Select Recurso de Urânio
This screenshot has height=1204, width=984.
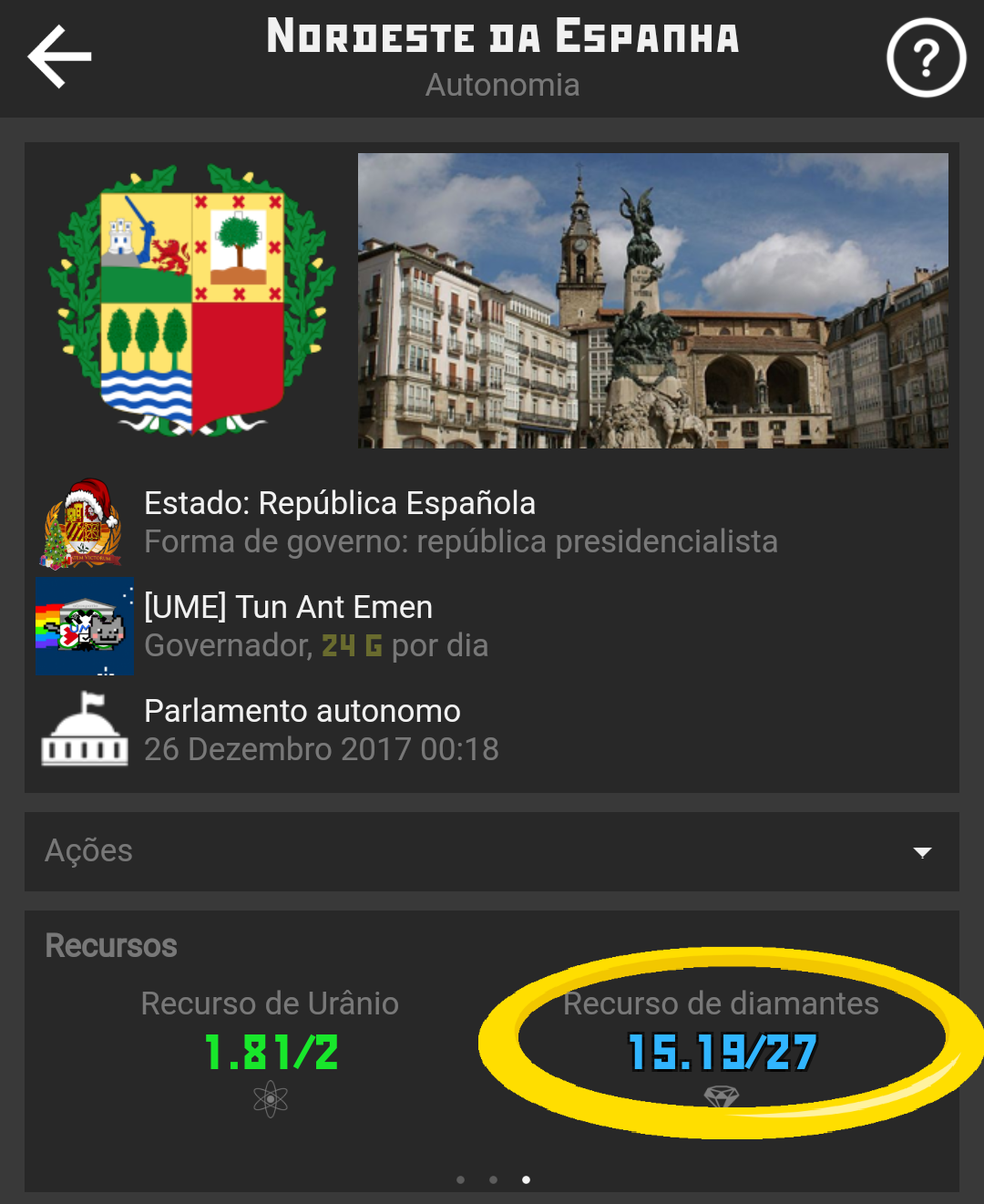271,1051
